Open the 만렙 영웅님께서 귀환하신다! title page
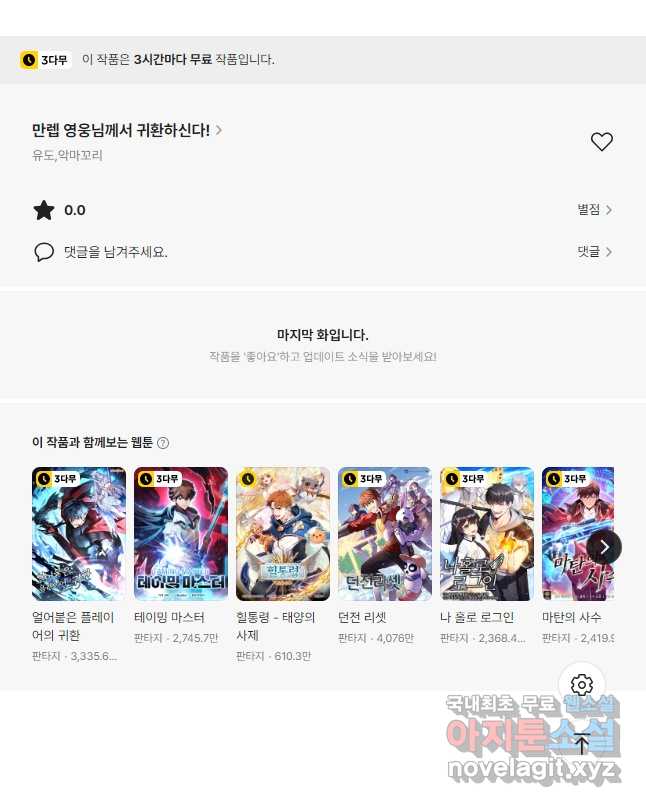Screen dimensions: 646x807 pyautogui.click(x=127, y=130)
